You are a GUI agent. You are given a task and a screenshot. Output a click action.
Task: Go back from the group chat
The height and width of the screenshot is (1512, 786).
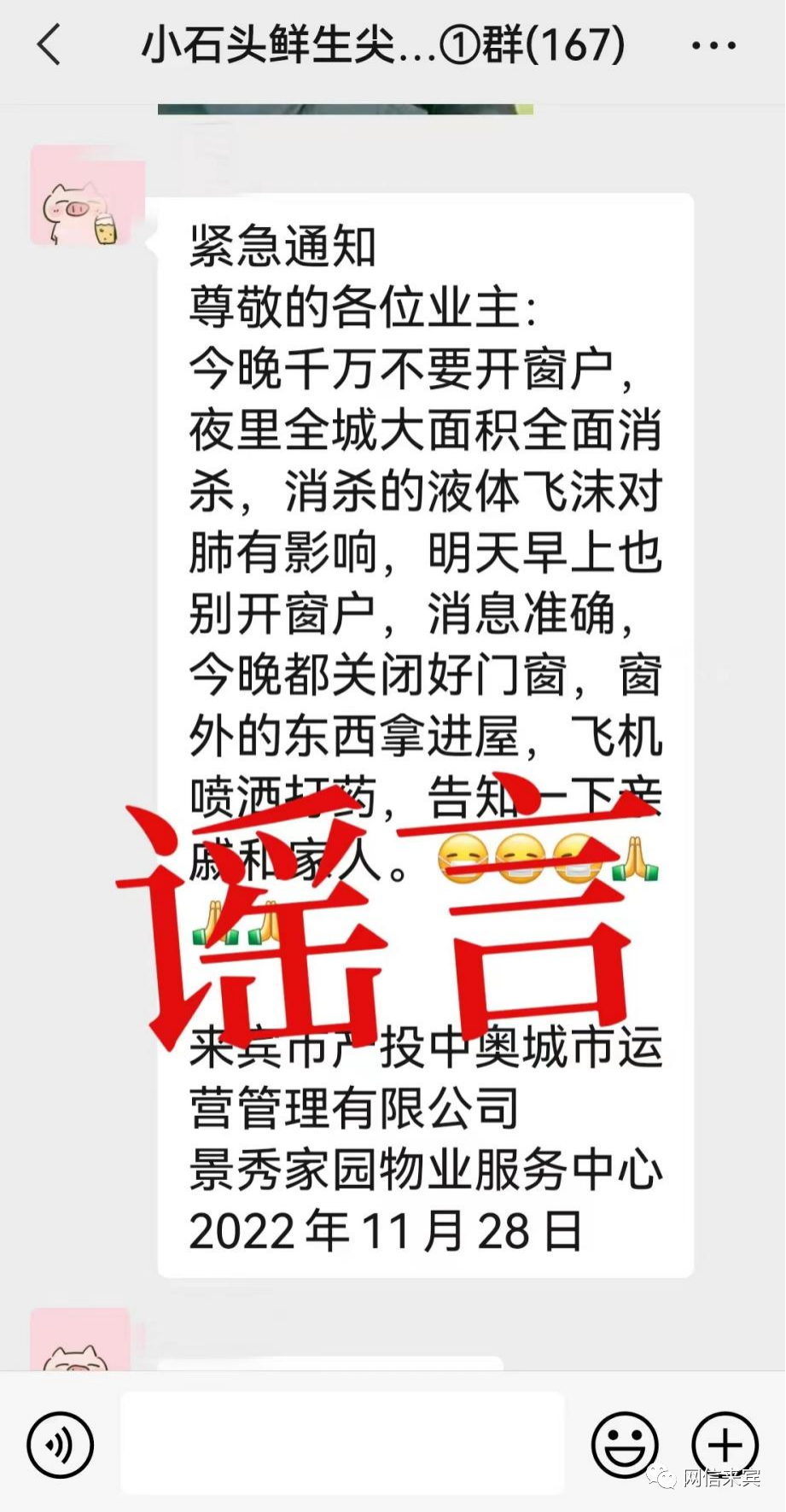(49, 44)
